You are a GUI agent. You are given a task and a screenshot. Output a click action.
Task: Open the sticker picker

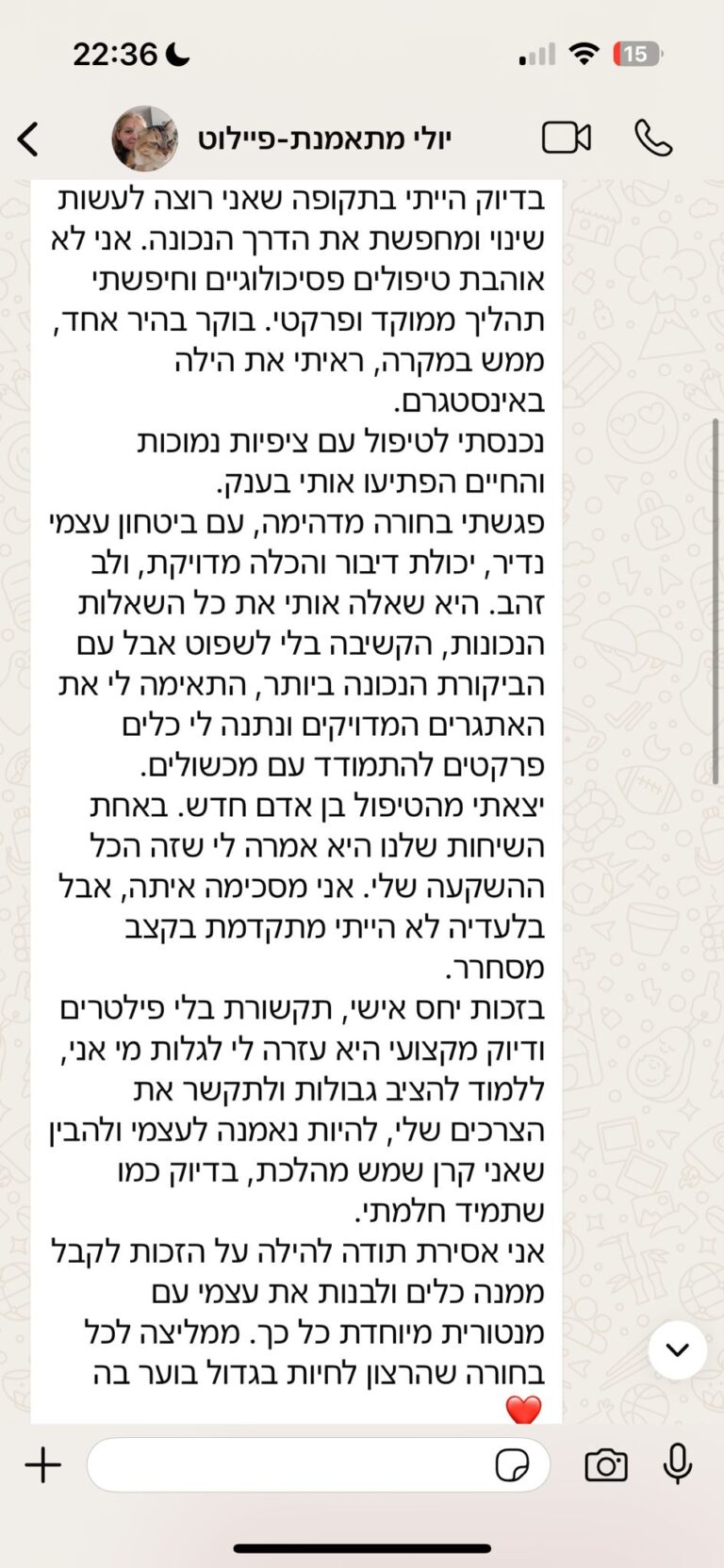(x=512, y=1465)
